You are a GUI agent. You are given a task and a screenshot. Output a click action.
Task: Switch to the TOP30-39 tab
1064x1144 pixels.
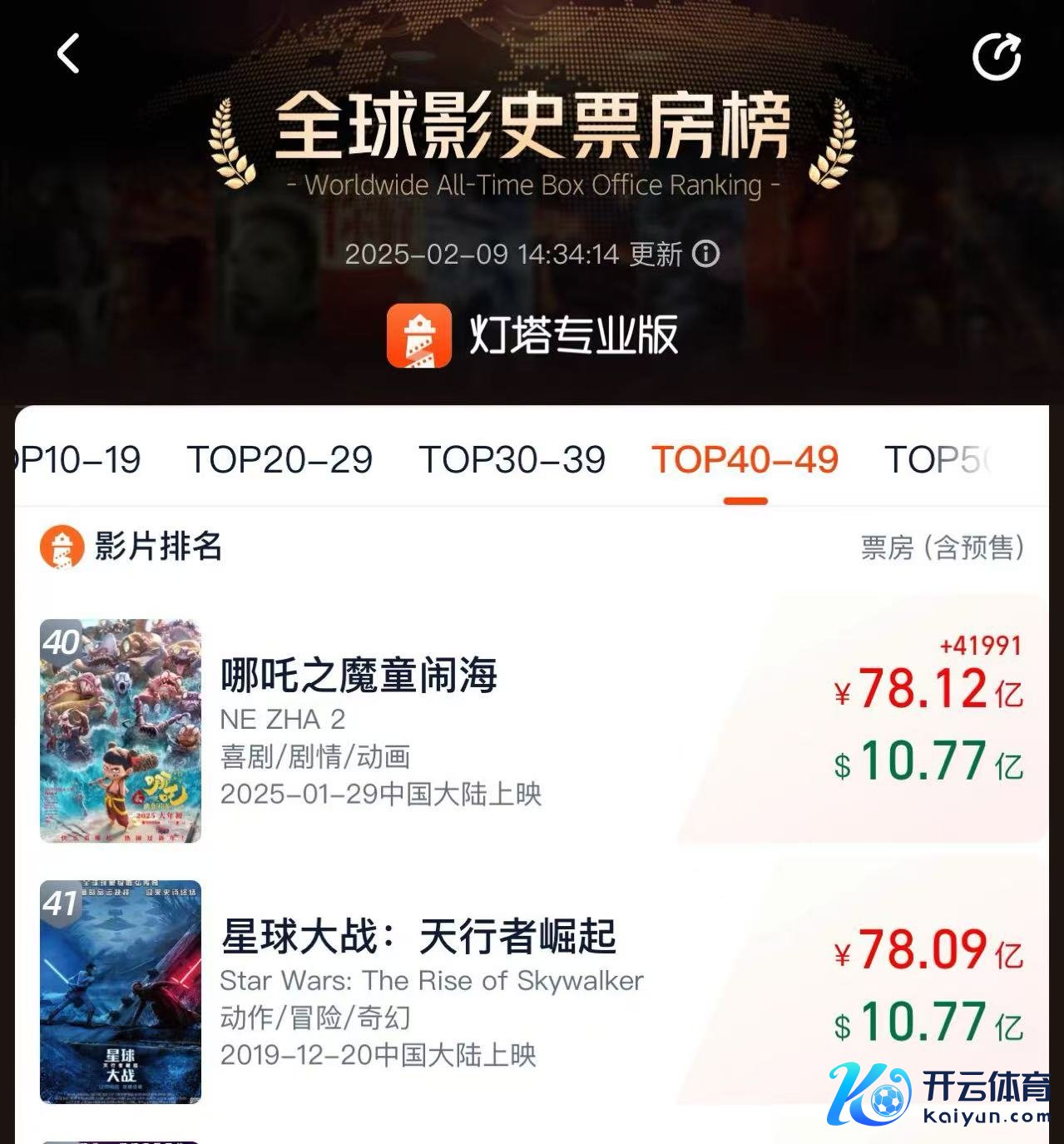pos(512,460)
